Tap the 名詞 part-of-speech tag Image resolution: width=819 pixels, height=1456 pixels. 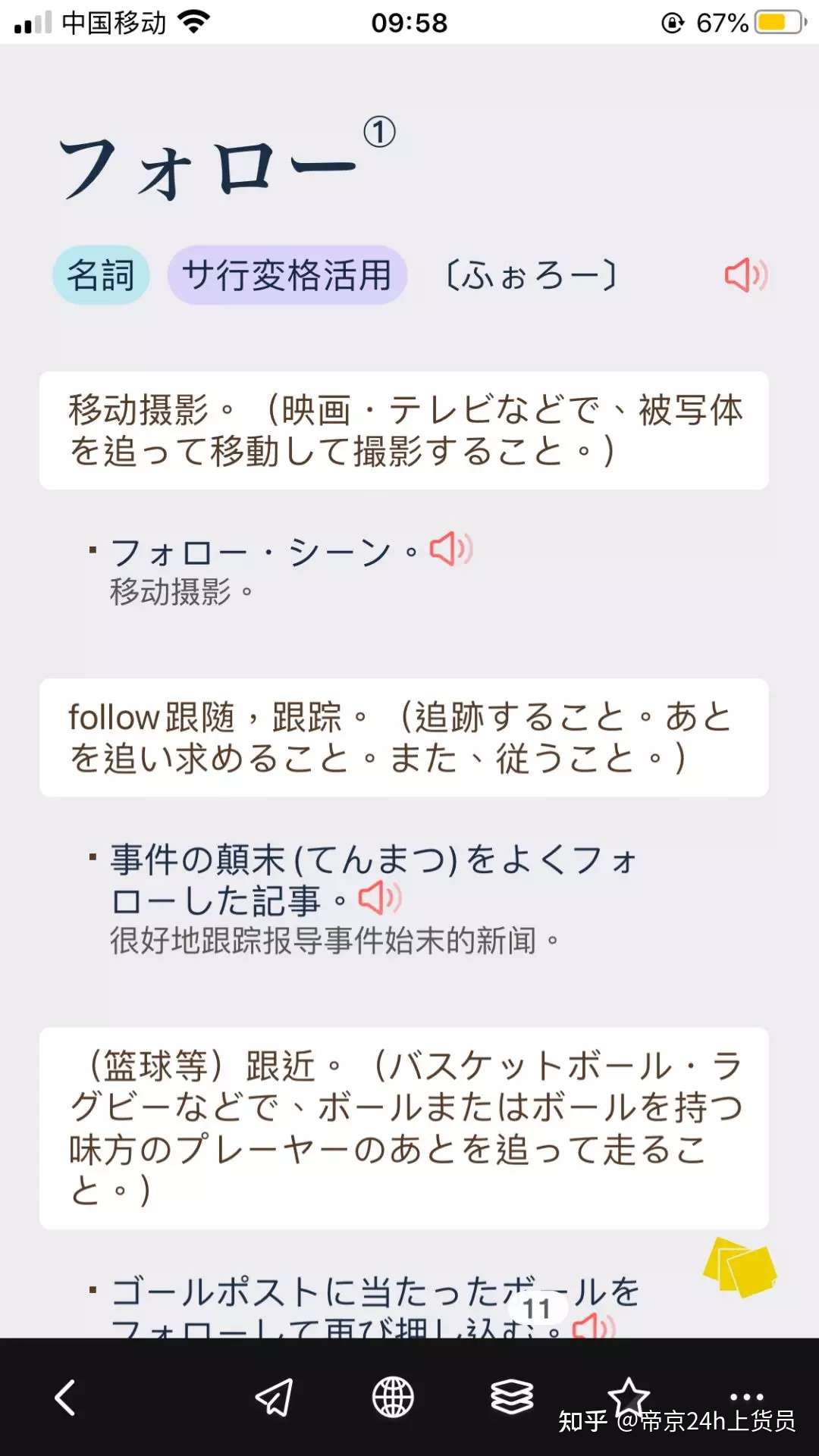click(101, 275)
